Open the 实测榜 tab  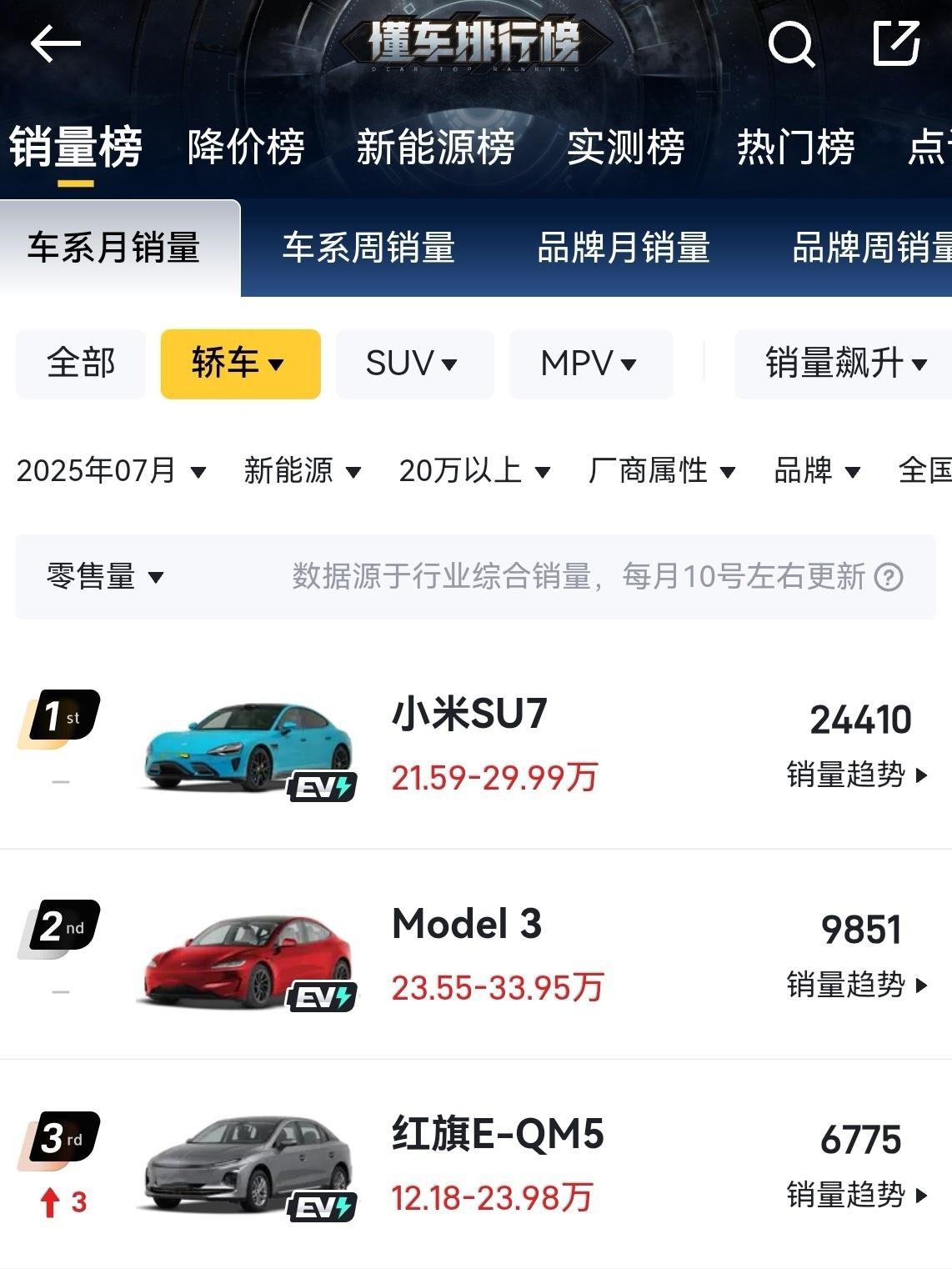click(625, 148)
